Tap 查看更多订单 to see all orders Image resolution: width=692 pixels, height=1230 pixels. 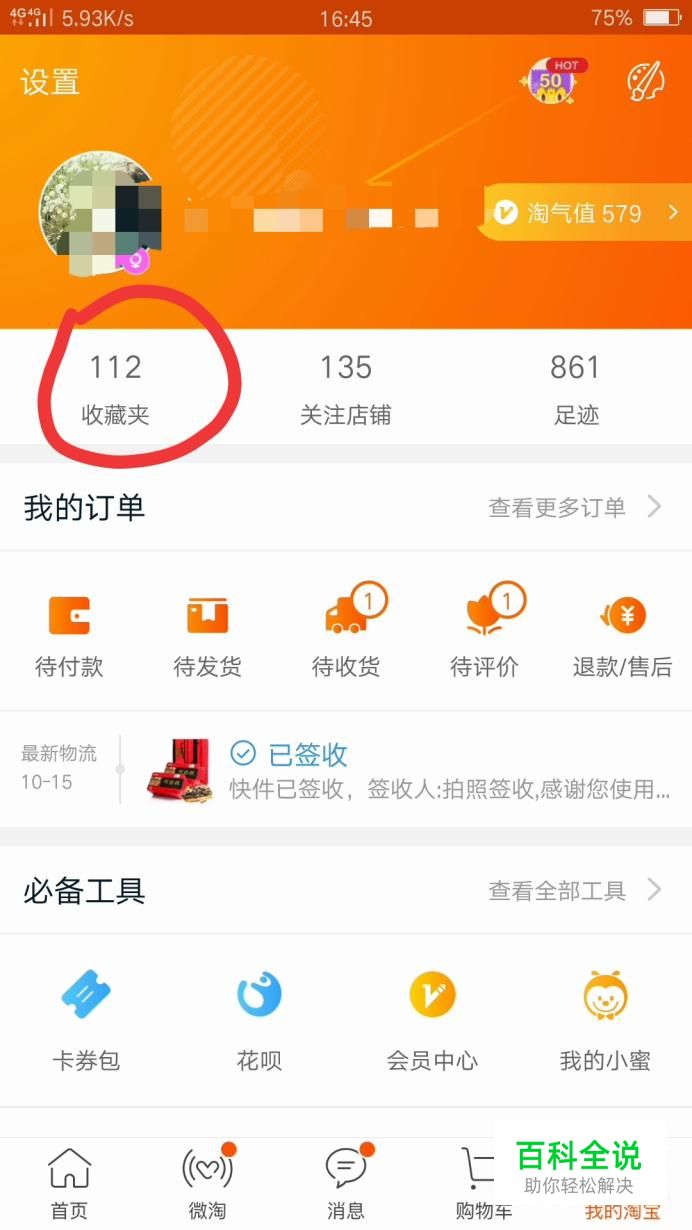pos(575,507)
